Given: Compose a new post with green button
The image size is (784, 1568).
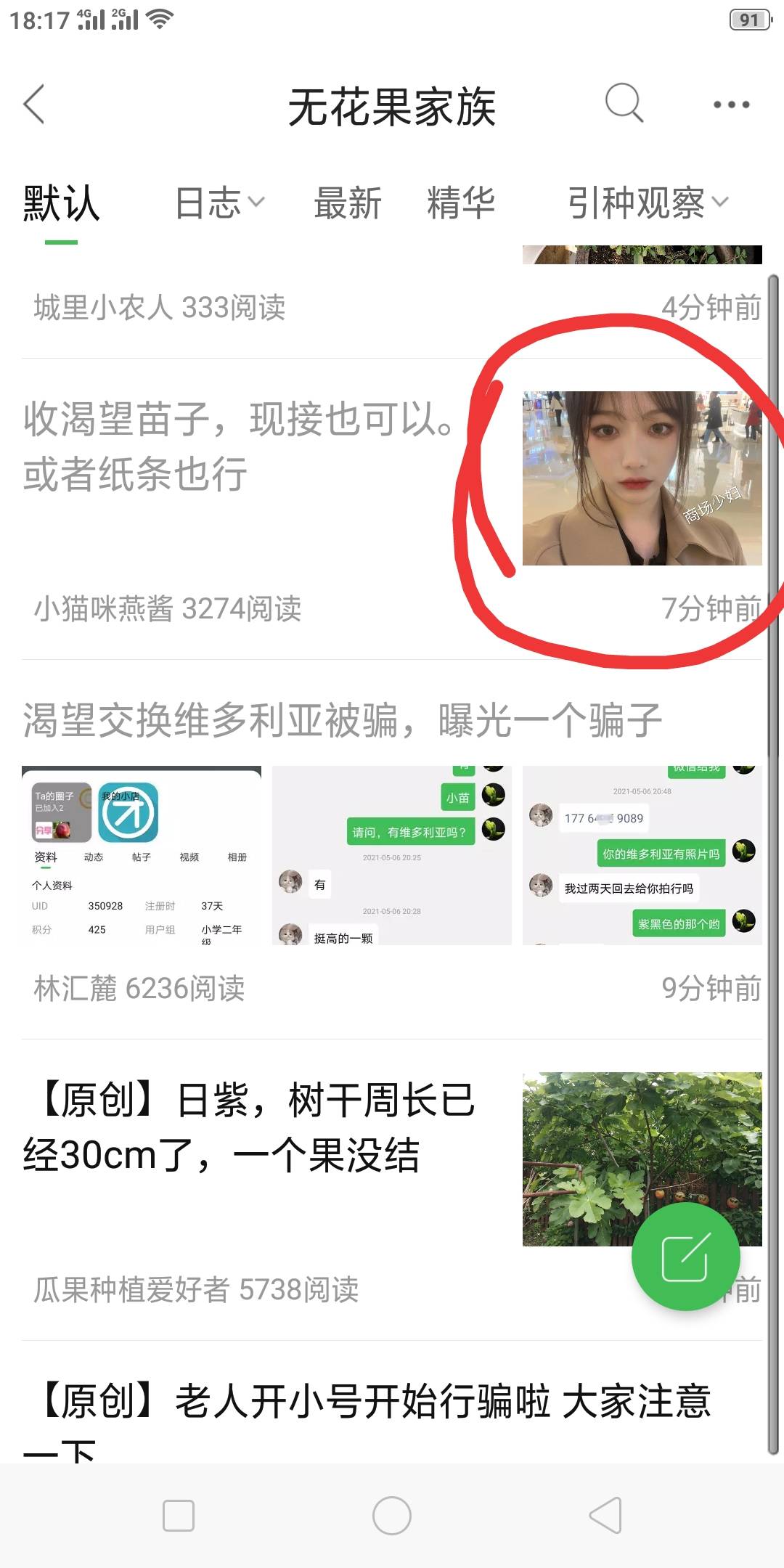Looking at the screenshot, I should [x=685, y=1257].
